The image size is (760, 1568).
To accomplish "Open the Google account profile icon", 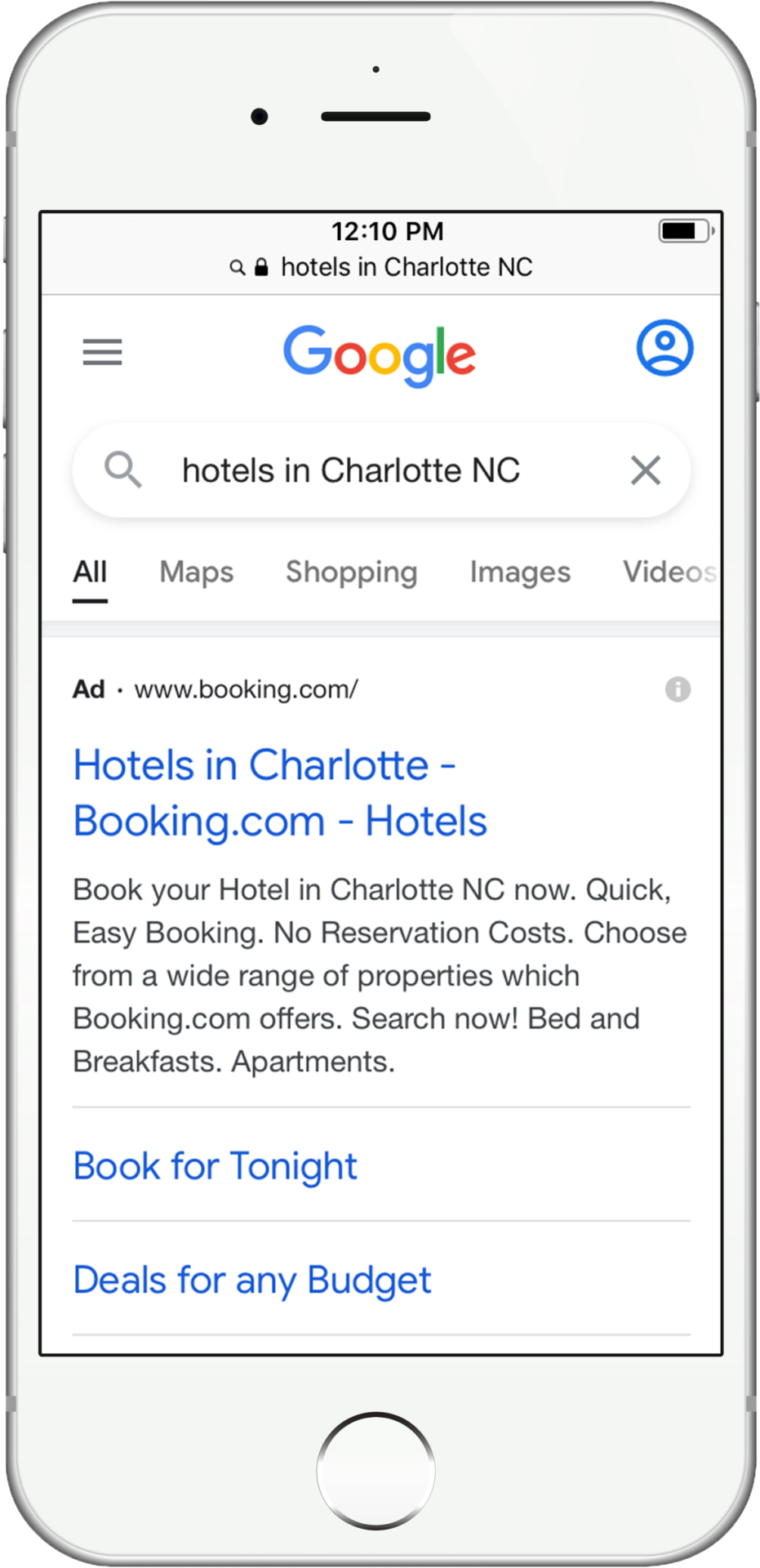I will click(664, 348).
